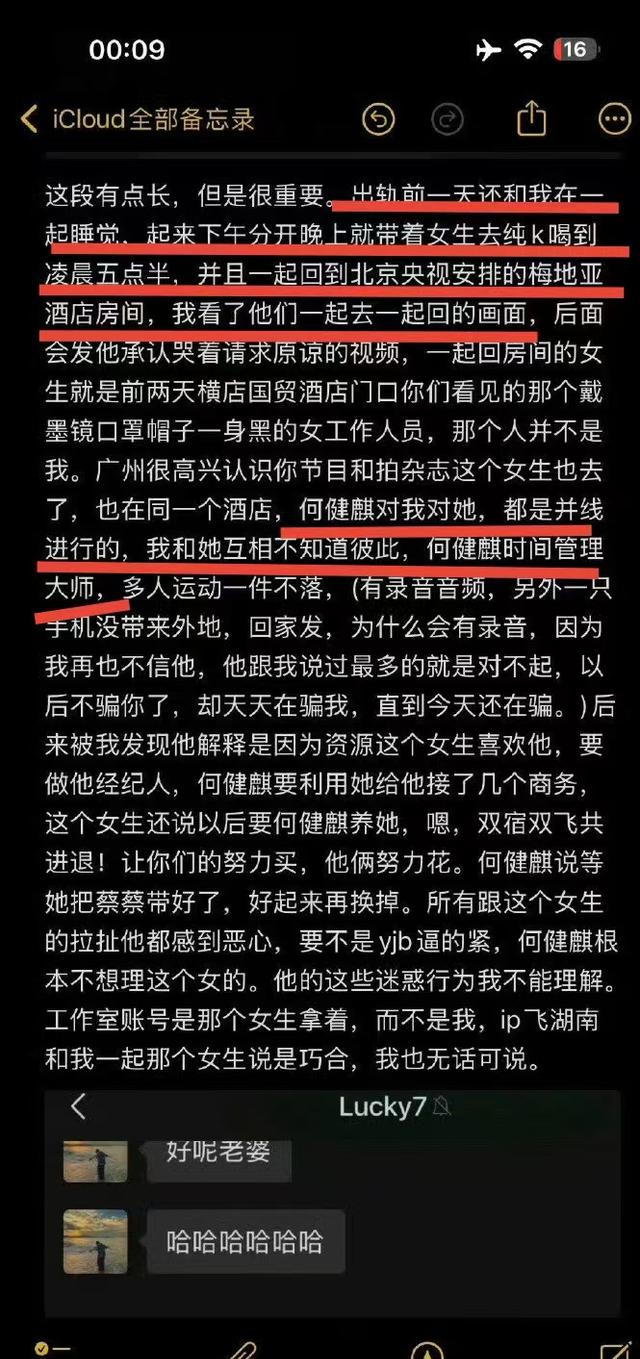Share this note
The image size is (640, 1359).
[x=532, y=120]
